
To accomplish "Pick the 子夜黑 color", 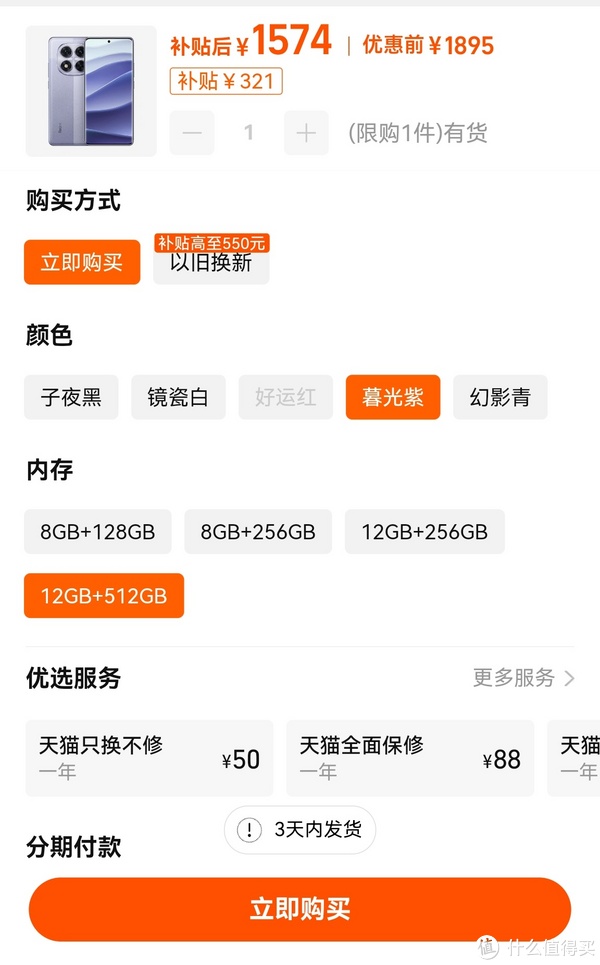I will (x=71, y=397).
